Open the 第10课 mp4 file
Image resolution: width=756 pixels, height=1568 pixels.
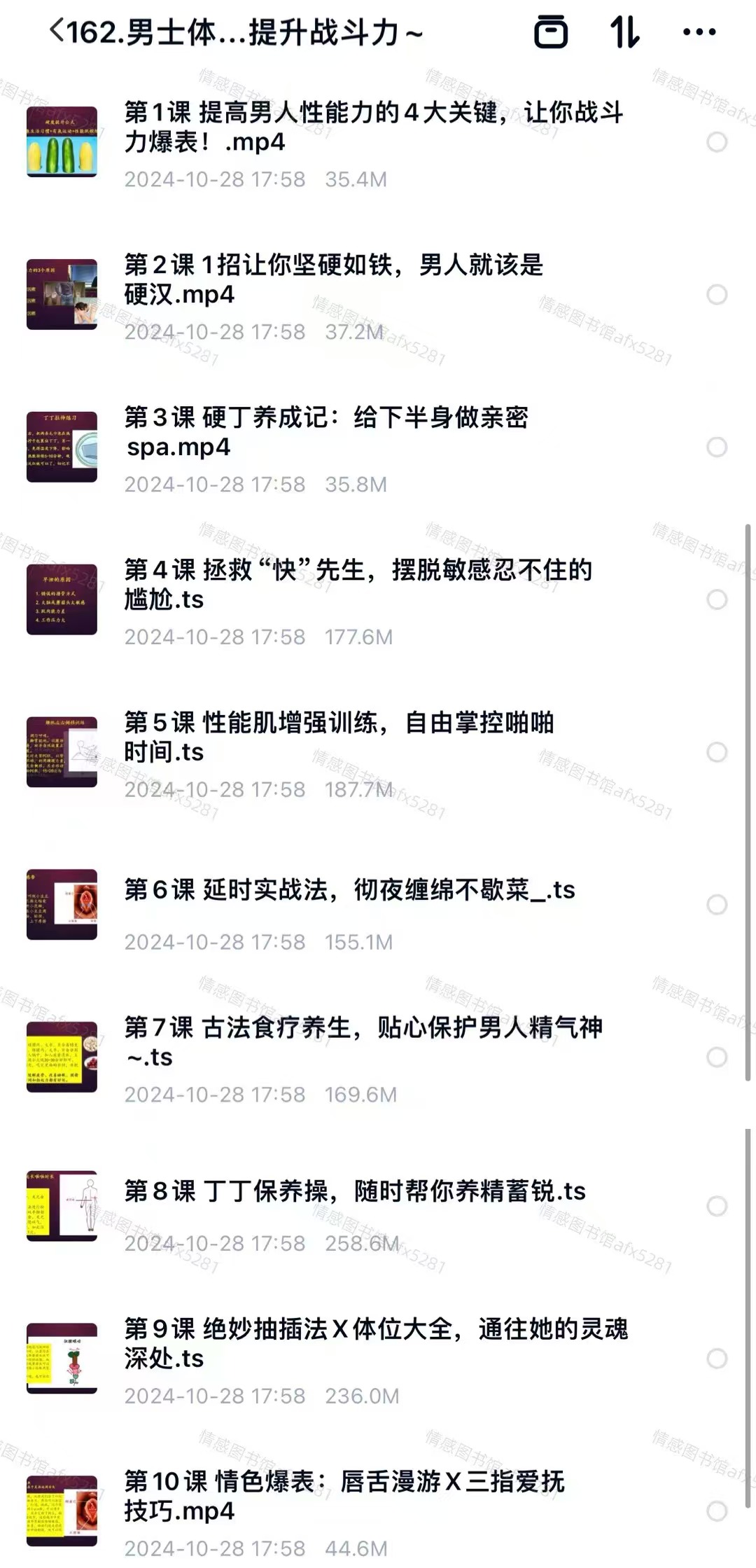pyautogui.click(x=343, y=1496)
